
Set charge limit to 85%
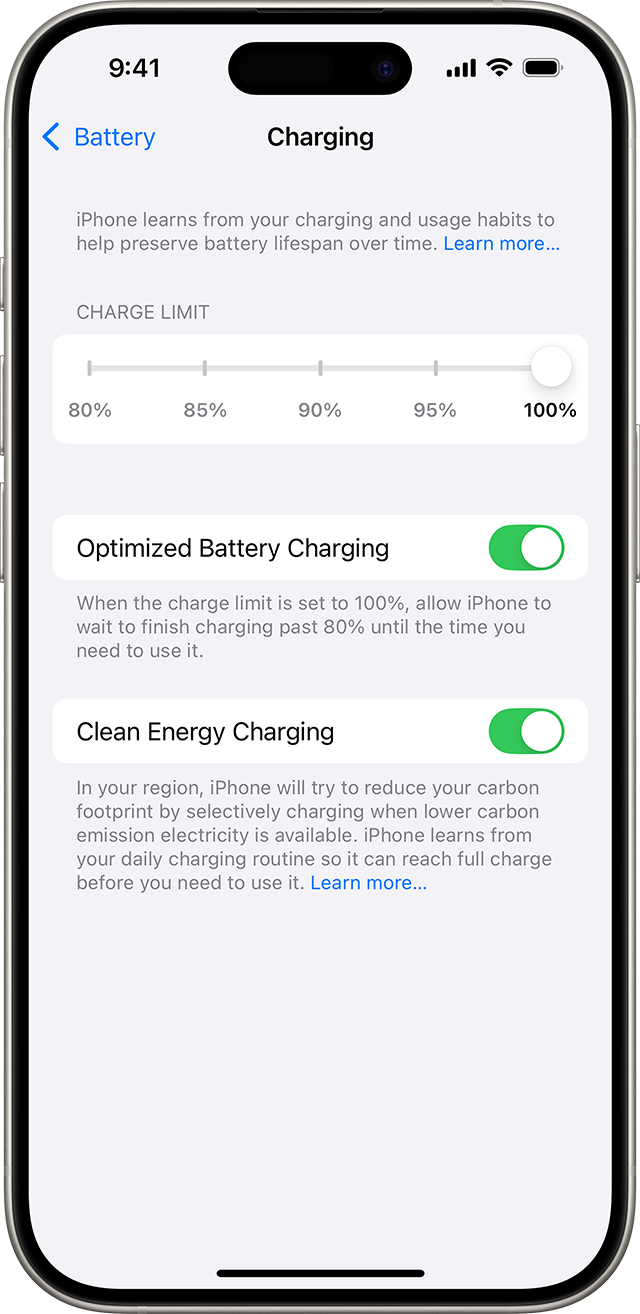pos(205,368)
